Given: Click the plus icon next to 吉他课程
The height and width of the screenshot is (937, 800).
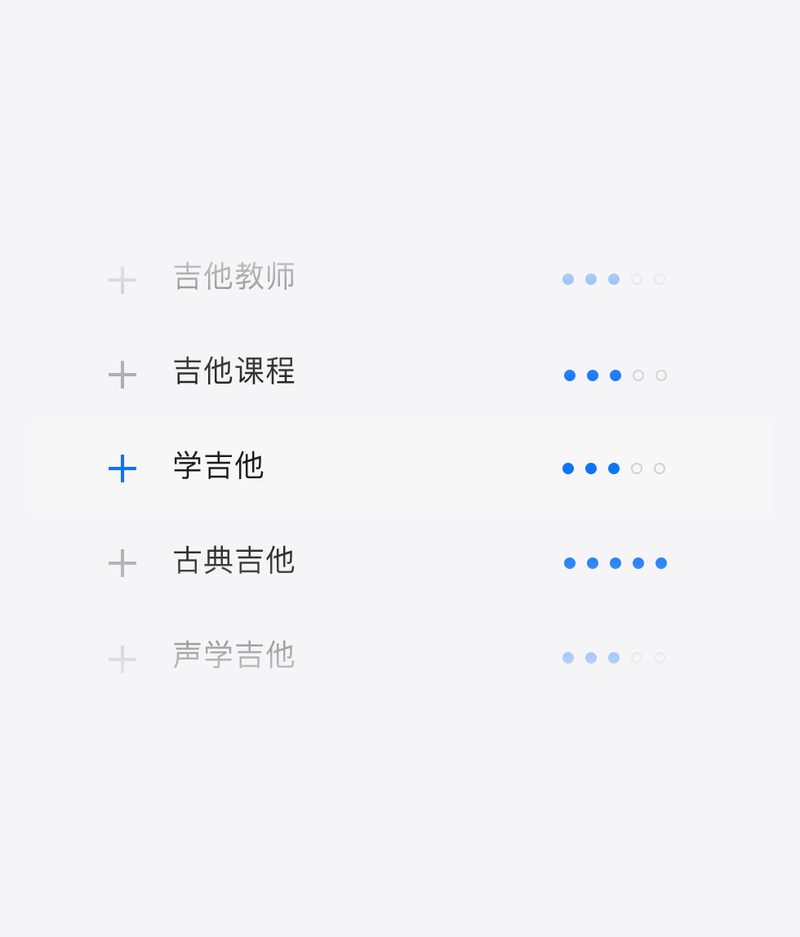Looking at the screenshot, I should [122, 375].
